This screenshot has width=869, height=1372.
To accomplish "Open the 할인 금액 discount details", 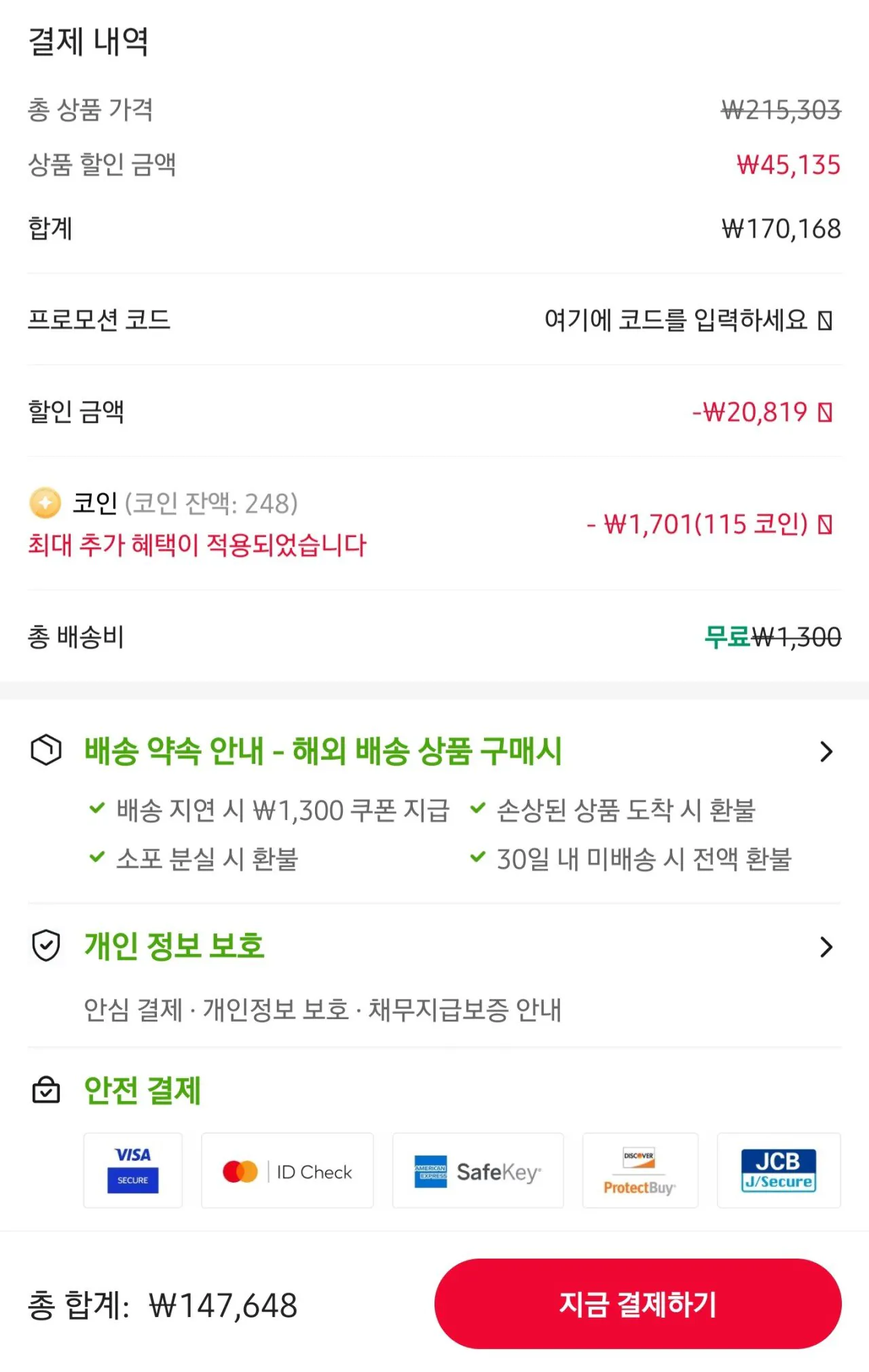I will point(434,411).
